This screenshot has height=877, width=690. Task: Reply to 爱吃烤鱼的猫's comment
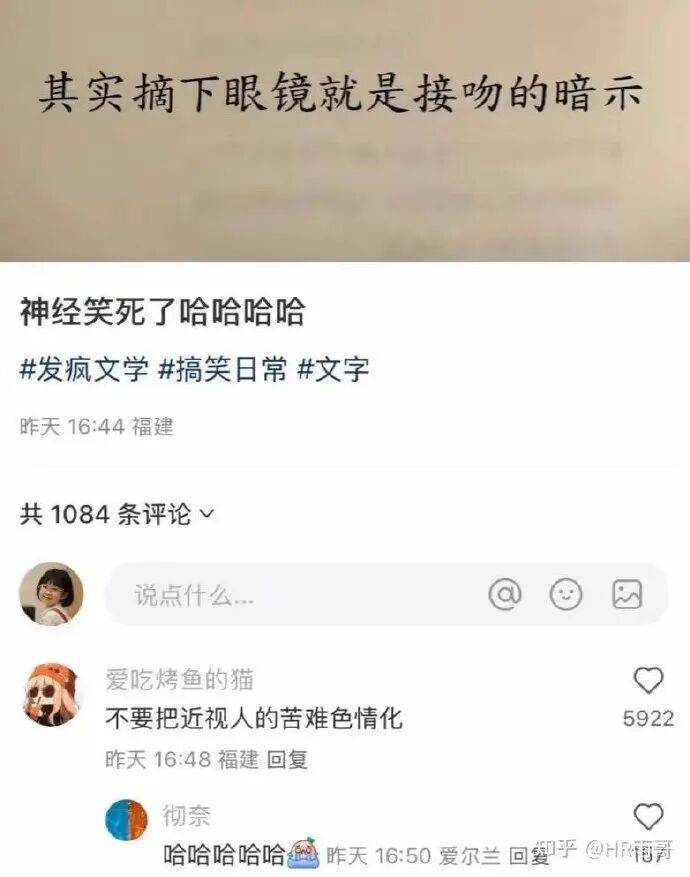coord(289,760)
